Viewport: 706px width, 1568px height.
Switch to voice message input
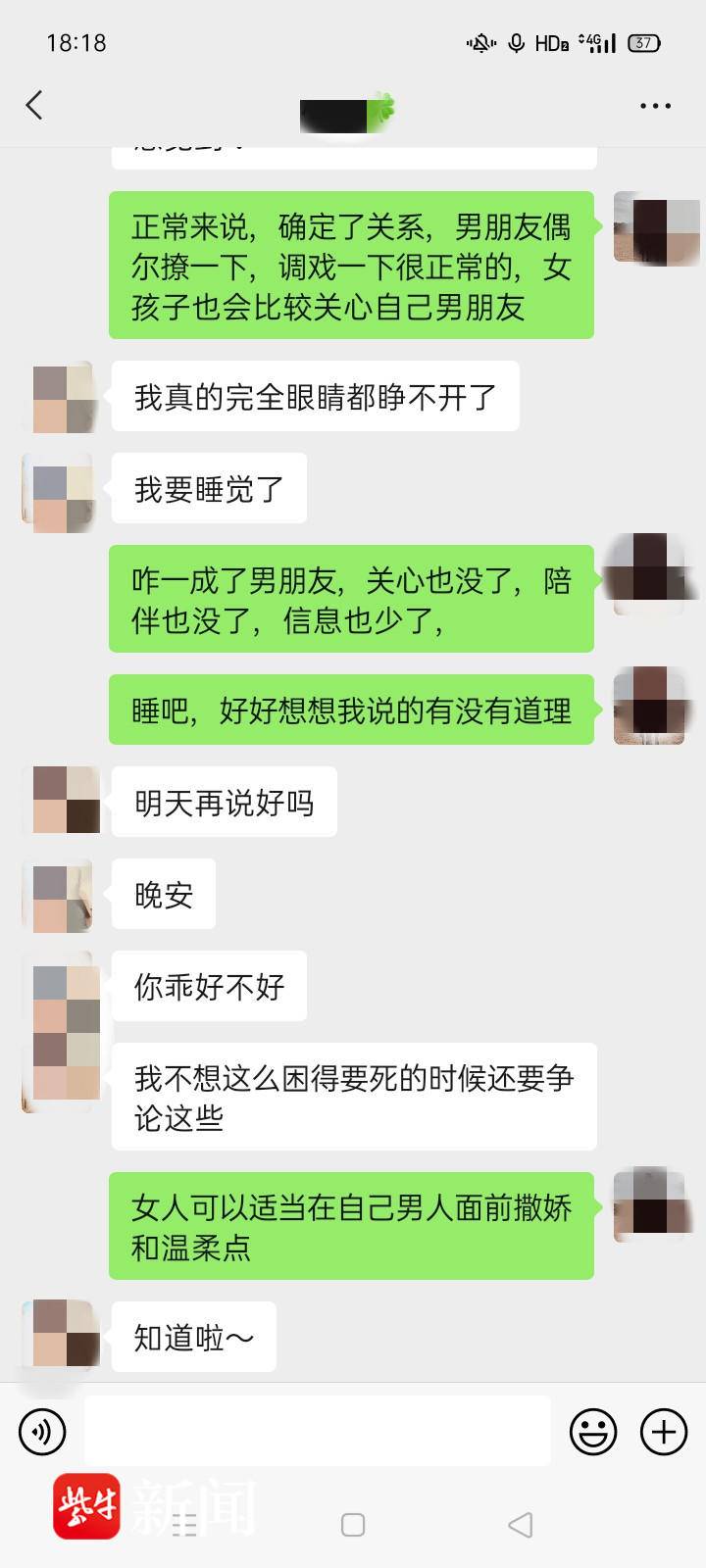click(42, 1432)
